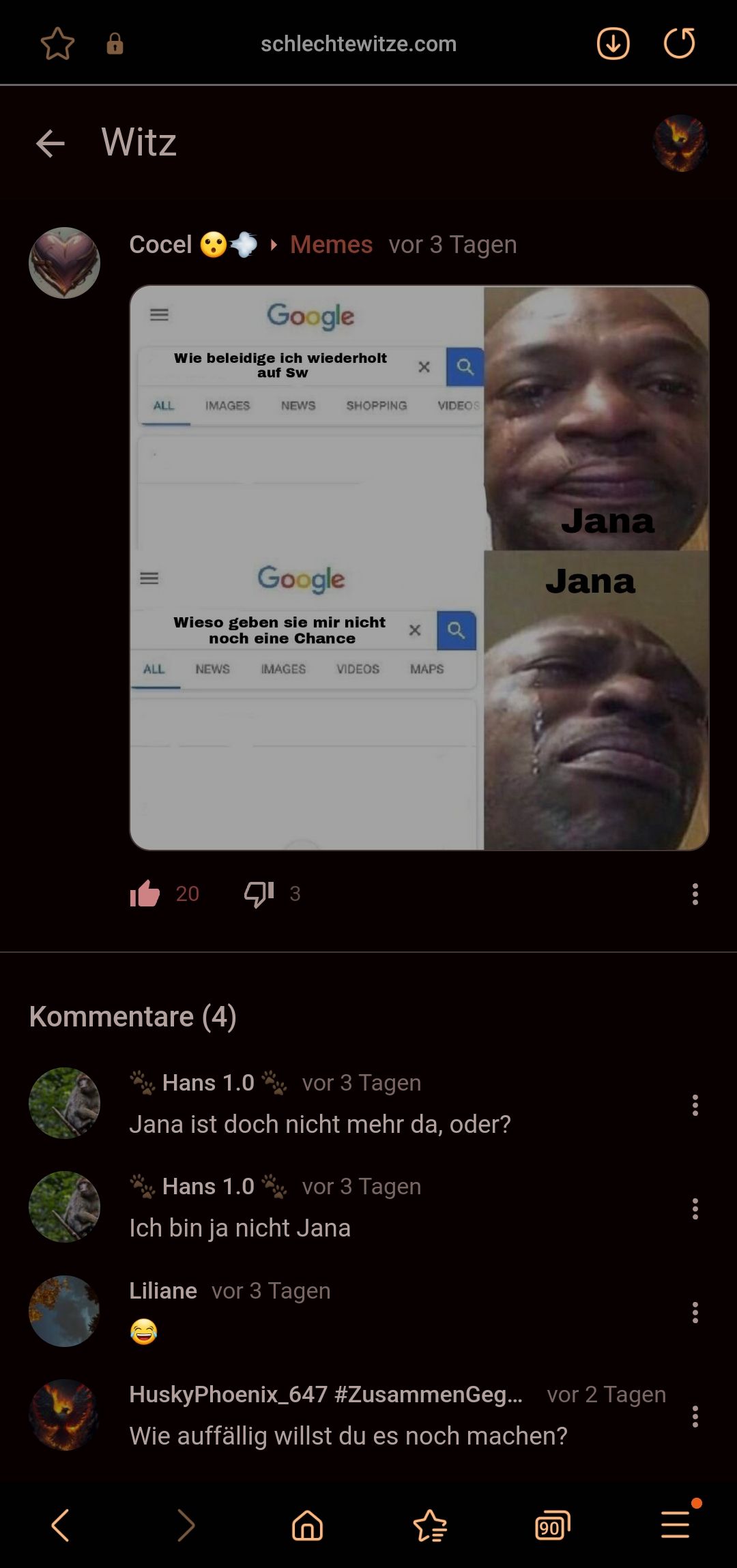Open the post's overflow menu
The image size is (737, 1568).
(x=695, y=893)
